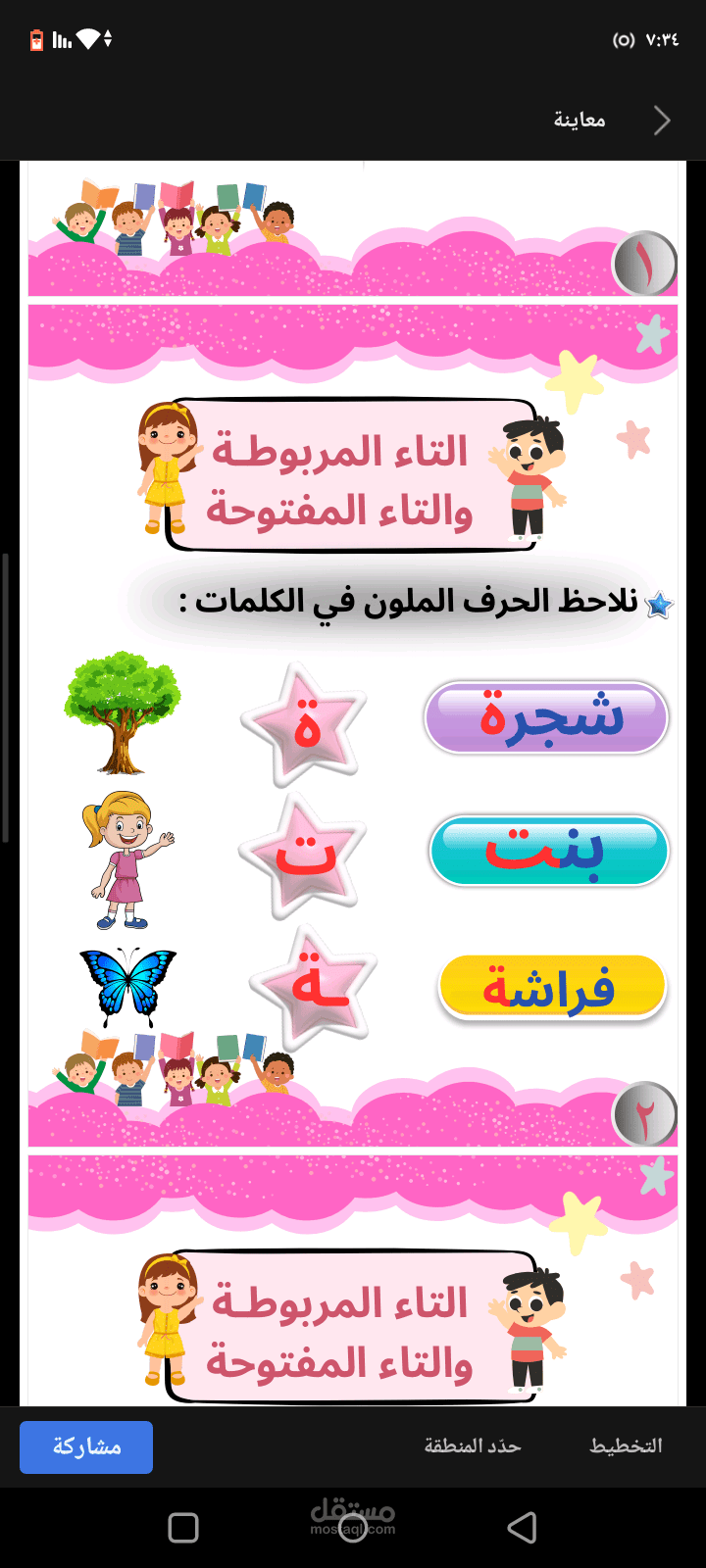
Task: Tap the system back button
Action: point(522,1527)
